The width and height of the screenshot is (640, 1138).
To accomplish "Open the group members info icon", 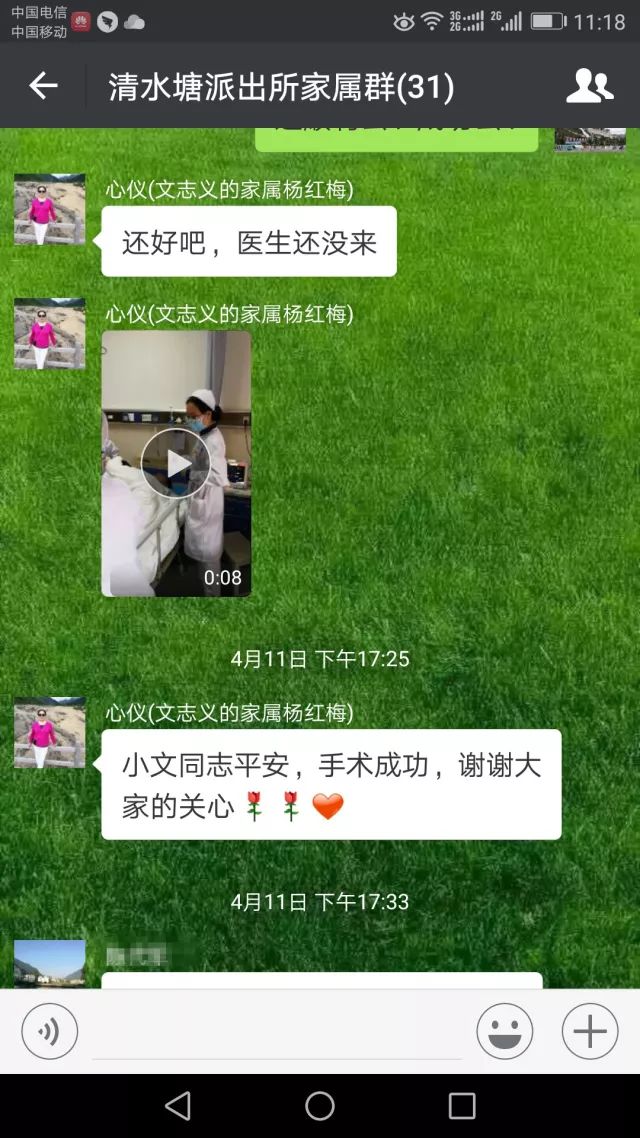I will coord(589,87).
